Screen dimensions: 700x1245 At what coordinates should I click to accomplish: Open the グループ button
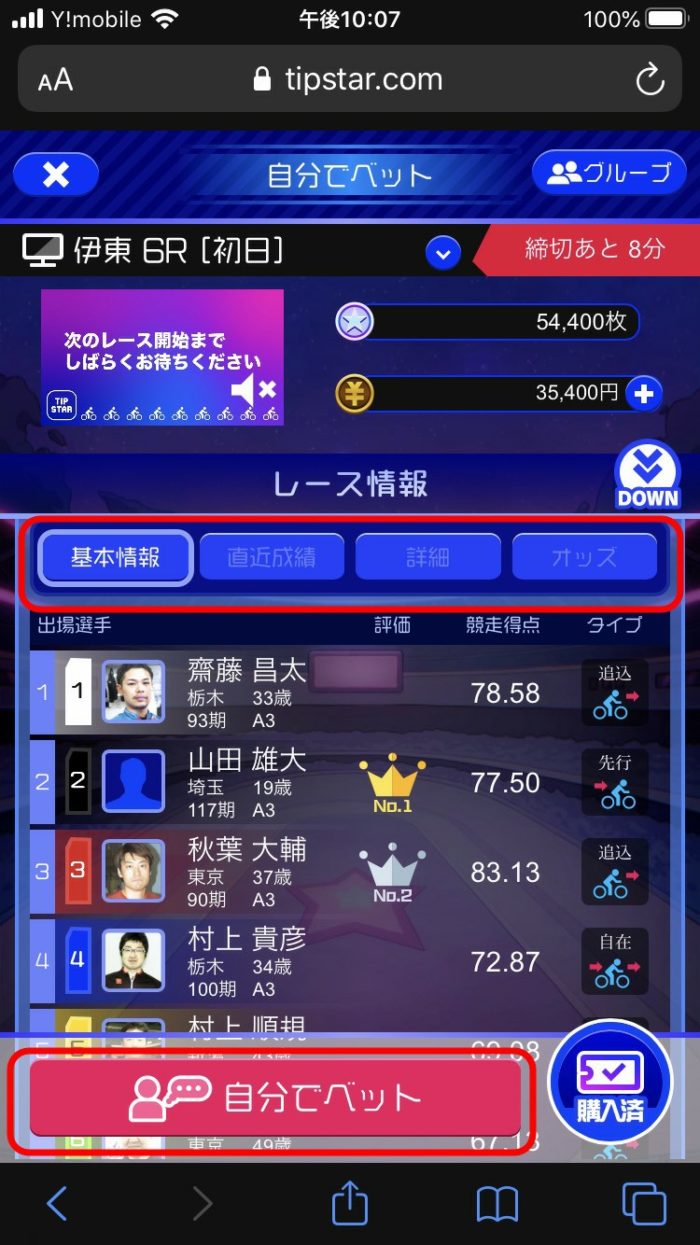coord(609,173)
